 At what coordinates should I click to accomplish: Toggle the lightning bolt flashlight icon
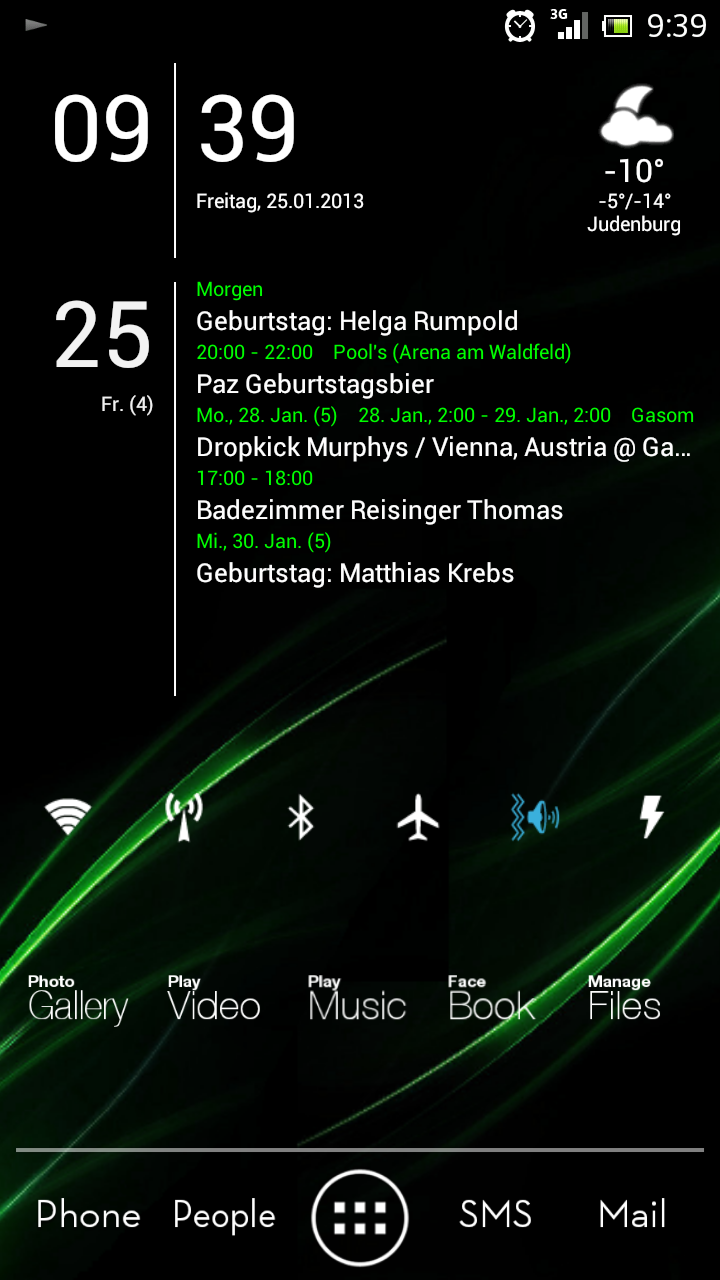651,818
